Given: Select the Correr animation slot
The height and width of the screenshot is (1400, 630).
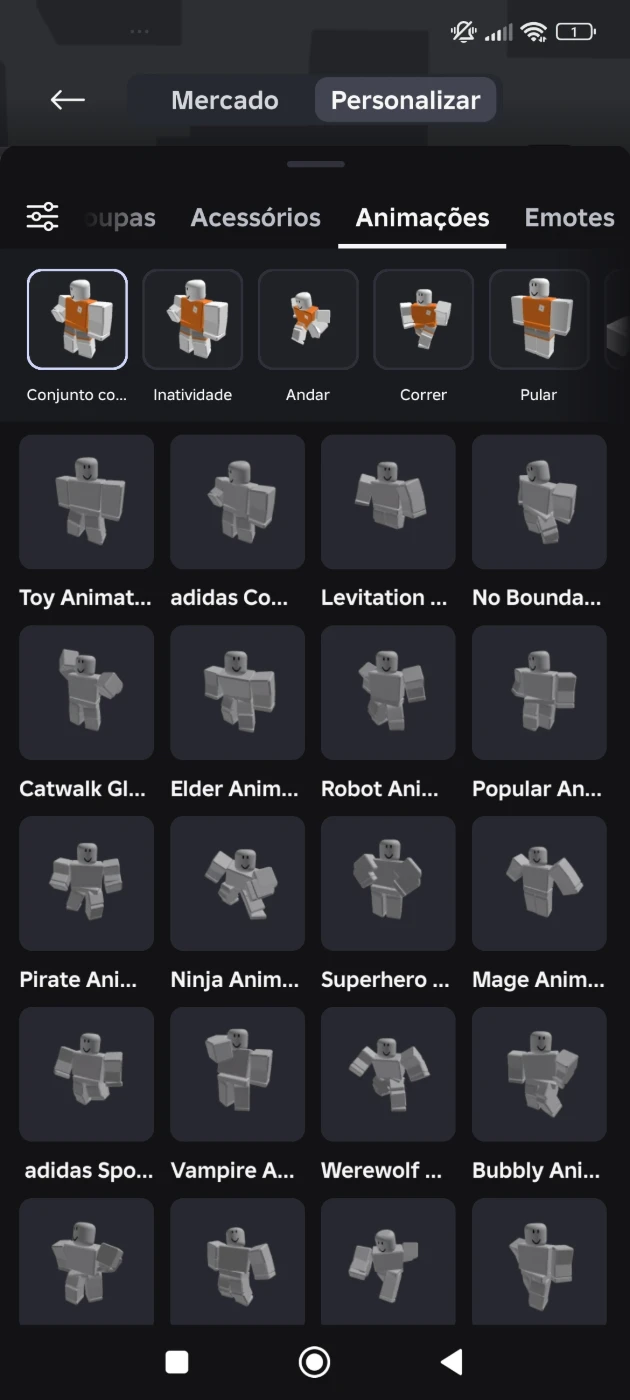Looking at the screenshot, I should tap(423, 320).
